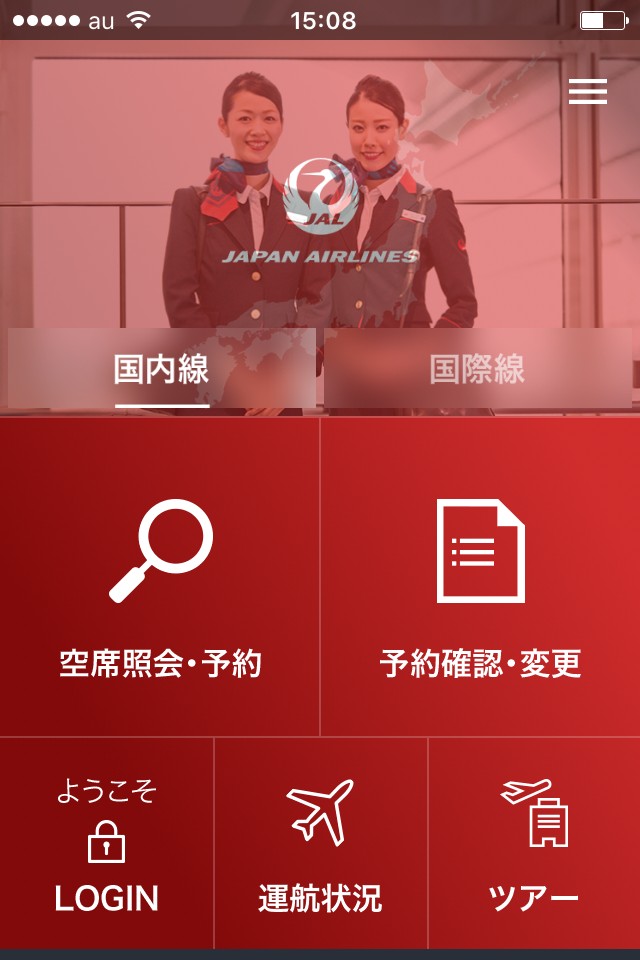Switch to the 国際線 tab

pyautogui.click(x=478, y=368)
